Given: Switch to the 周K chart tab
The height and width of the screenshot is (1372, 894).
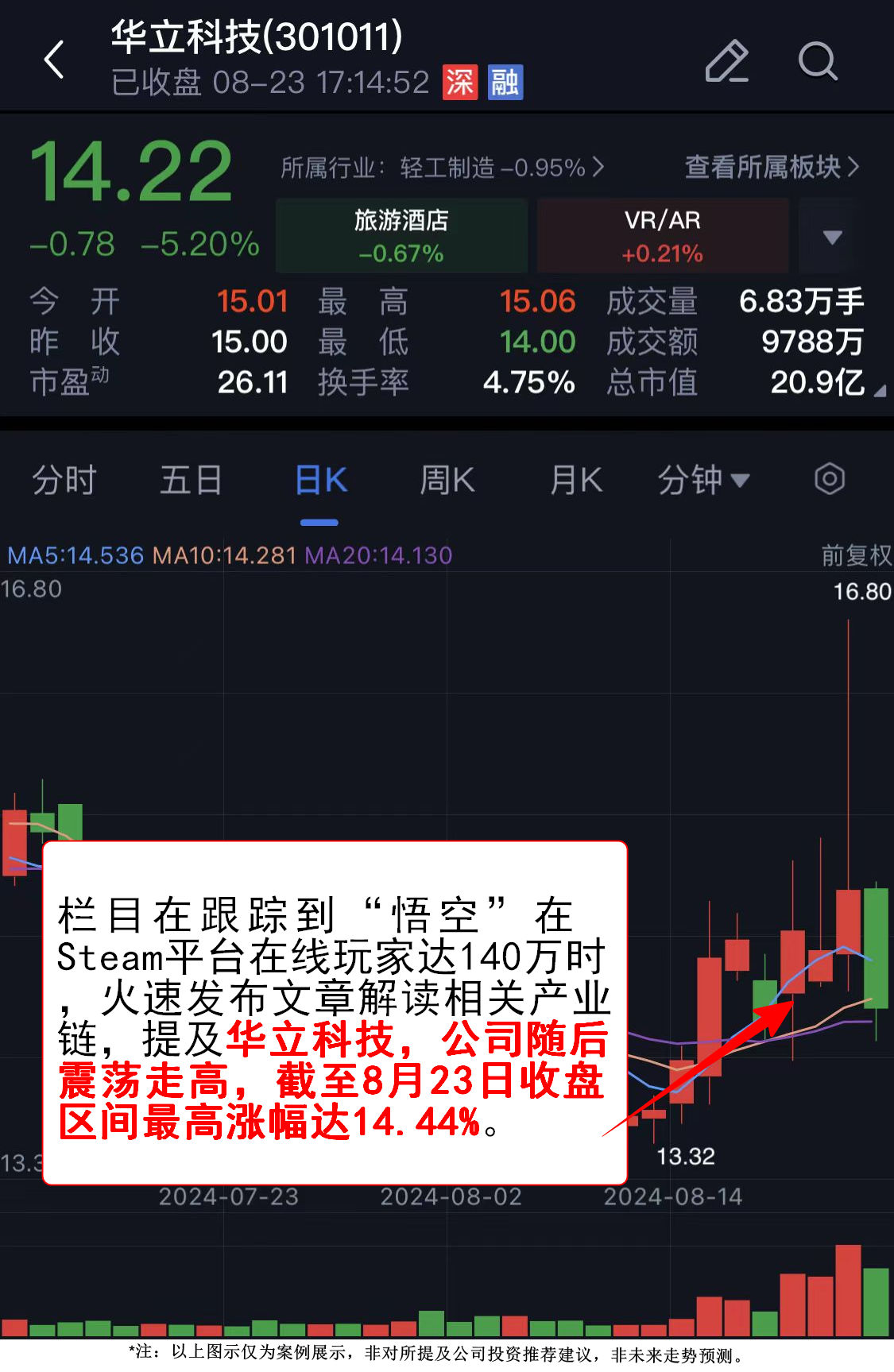Looking at the screenshot, I should click(x=447, y=481).
